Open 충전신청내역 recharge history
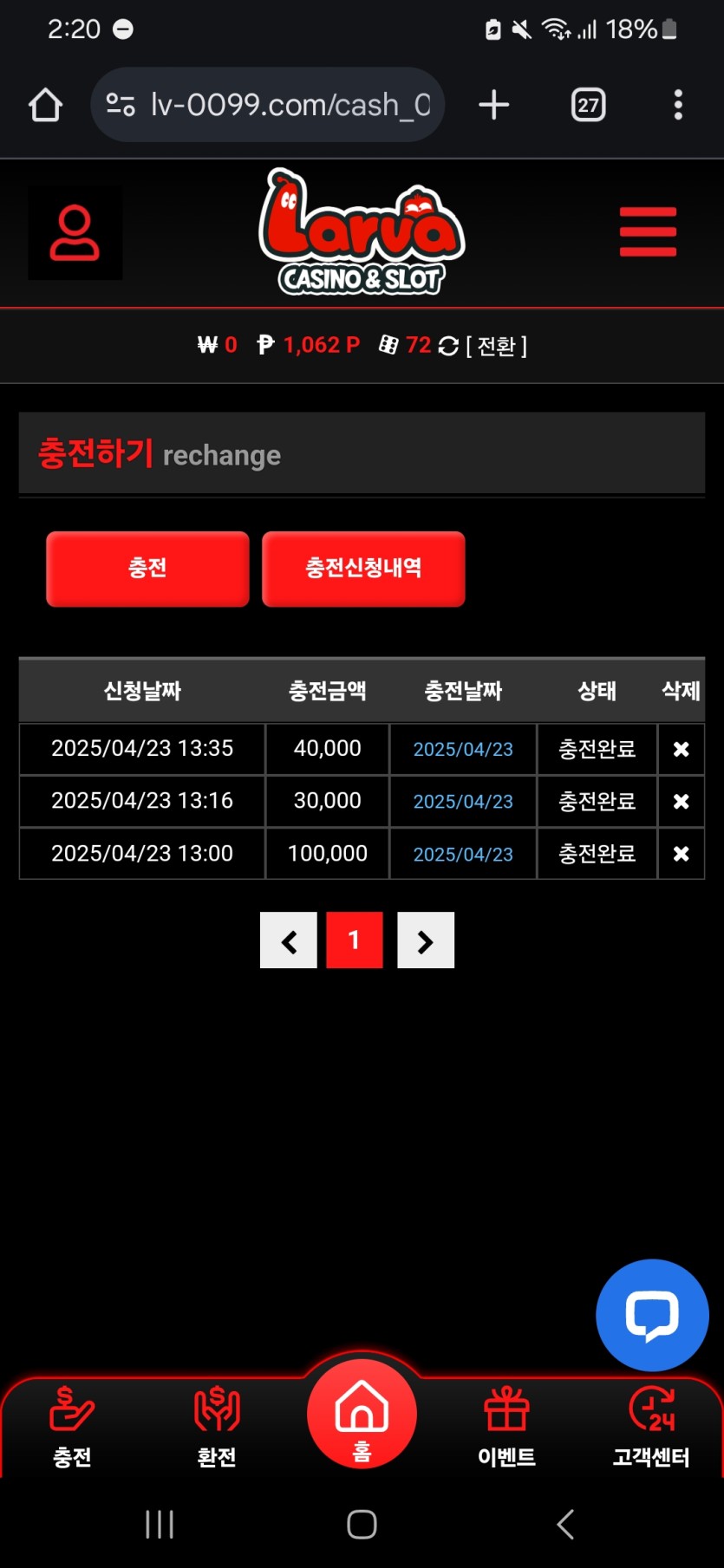The width and height of the screenshot is (724, 1568). coord(363,569)
